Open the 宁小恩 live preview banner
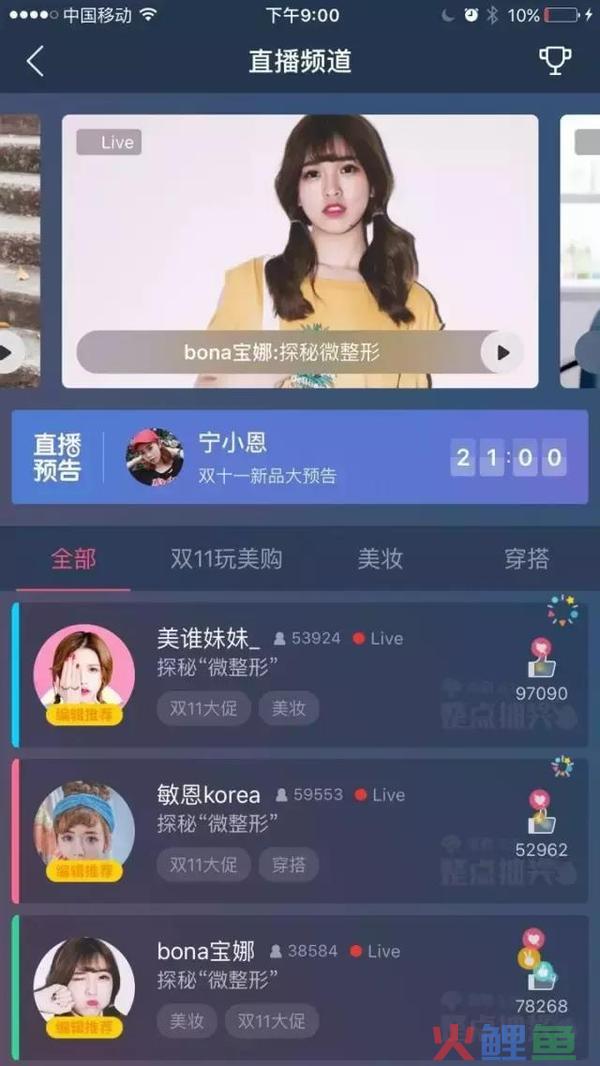Screen dimensions: 600x1066 pos(300,457)
